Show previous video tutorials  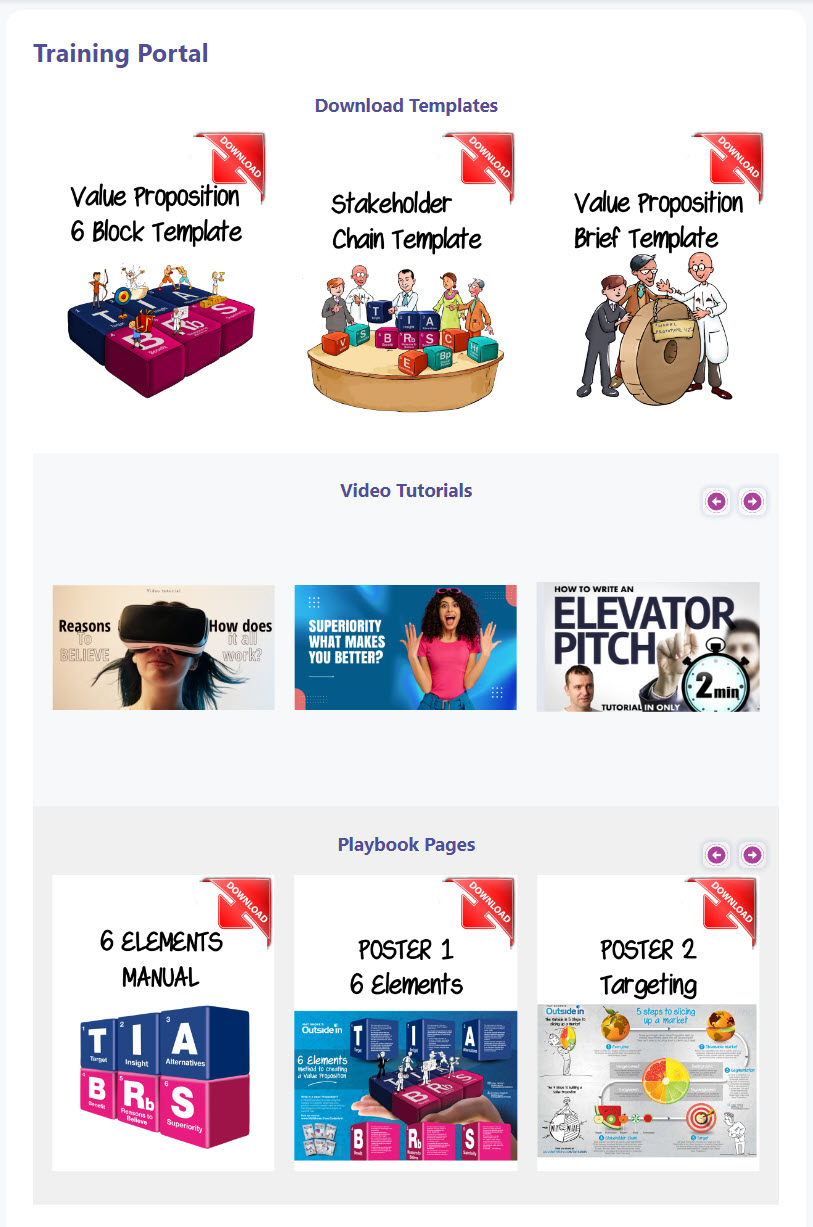click(x=716, y=501)
